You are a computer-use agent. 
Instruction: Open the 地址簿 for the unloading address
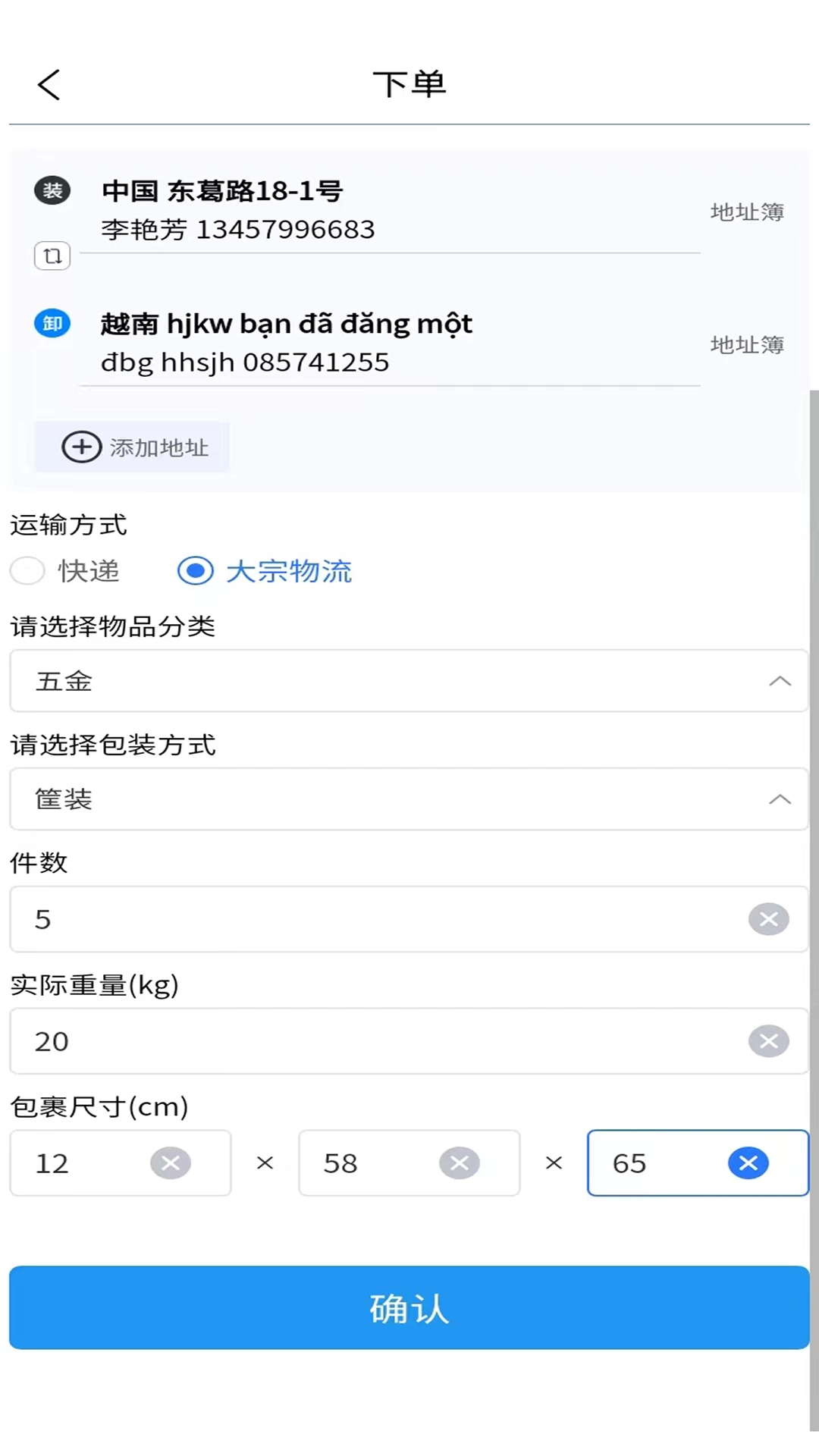(x=746, y=345)
